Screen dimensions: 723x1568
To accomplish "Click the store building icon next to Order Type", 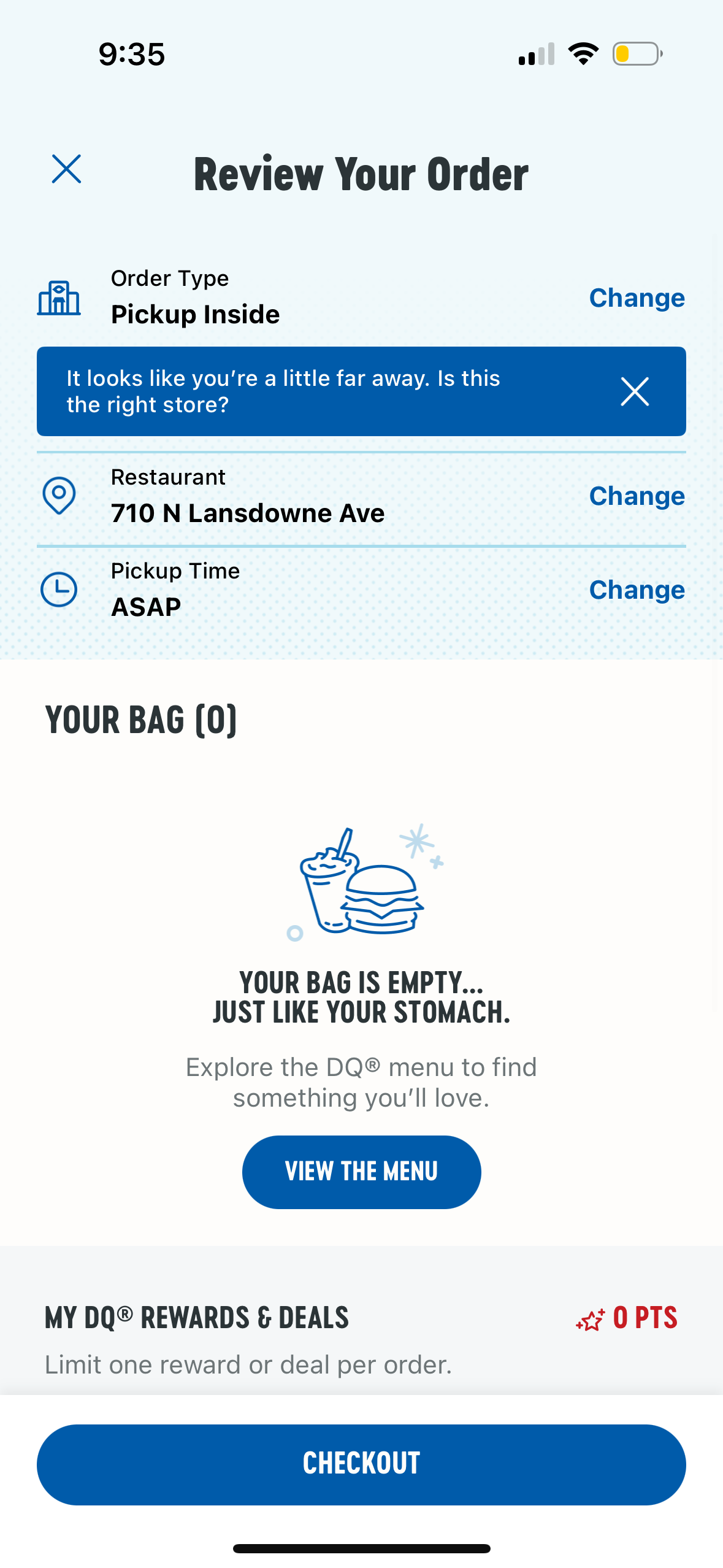I will click(58, 298).
